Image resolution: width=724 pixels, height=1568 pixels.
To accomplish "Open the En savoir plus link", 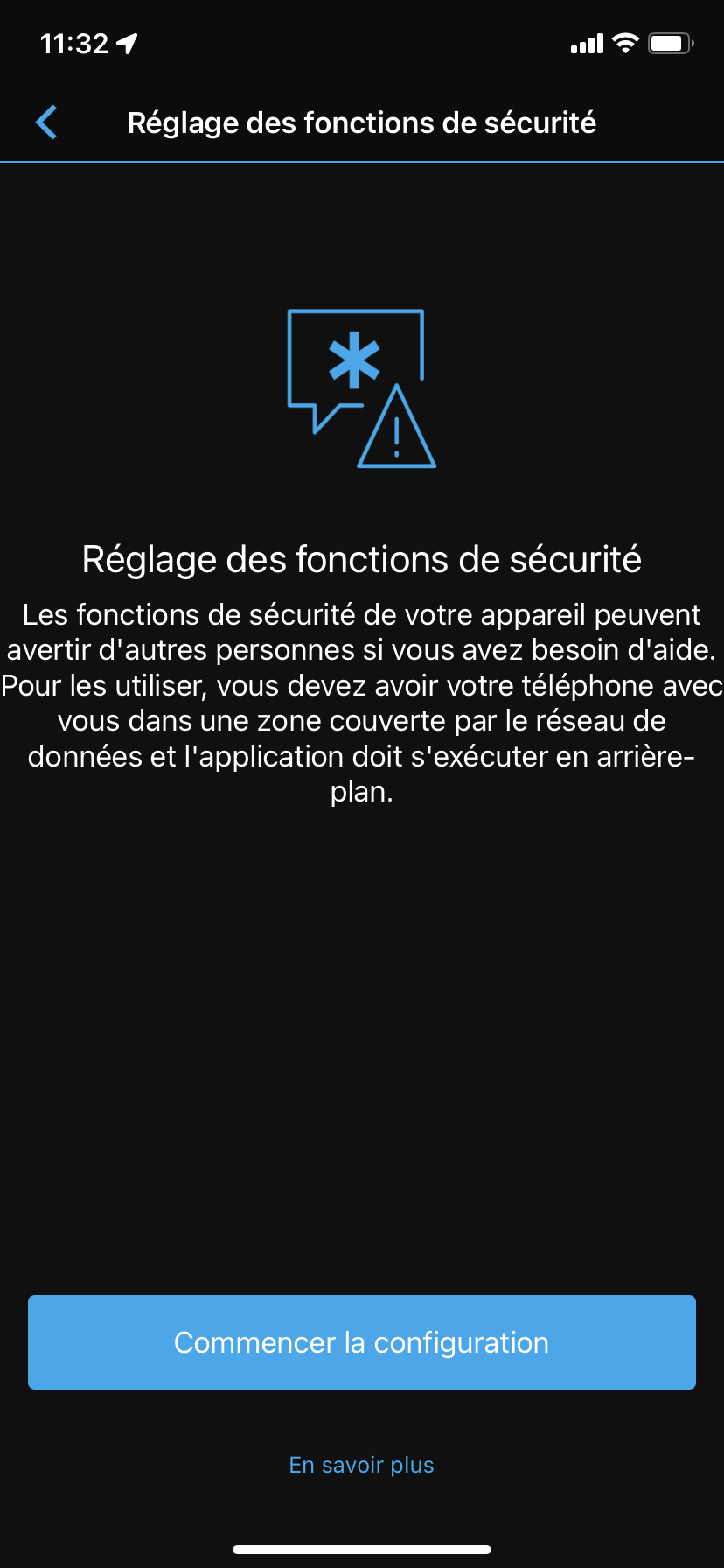I will click(362, 1465).
